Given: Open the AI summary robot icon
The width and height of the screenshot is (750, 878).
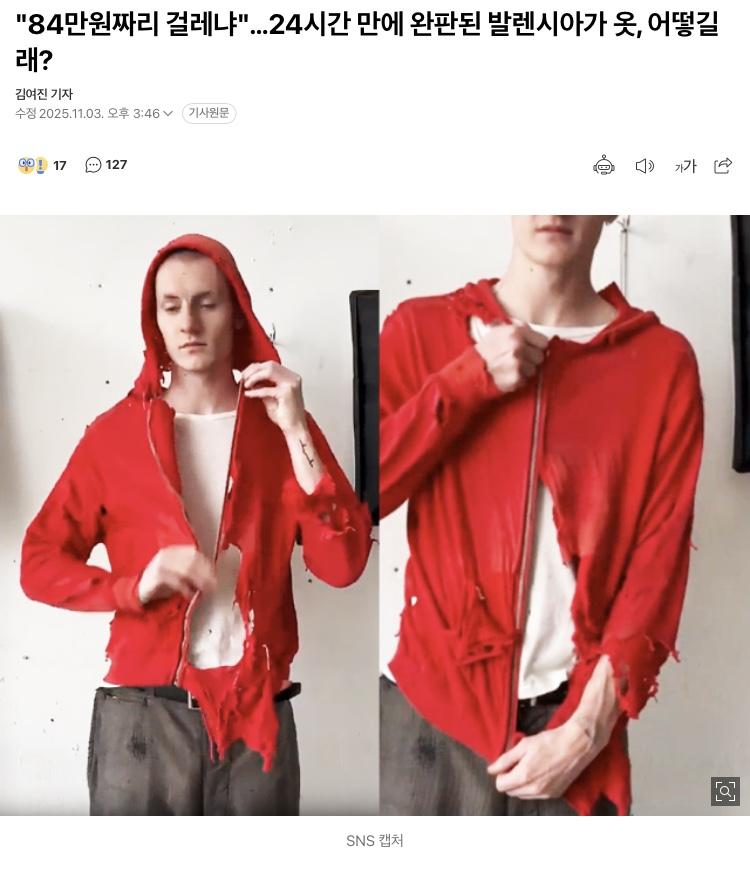Looking at the screenshot, I should point(604,166).
